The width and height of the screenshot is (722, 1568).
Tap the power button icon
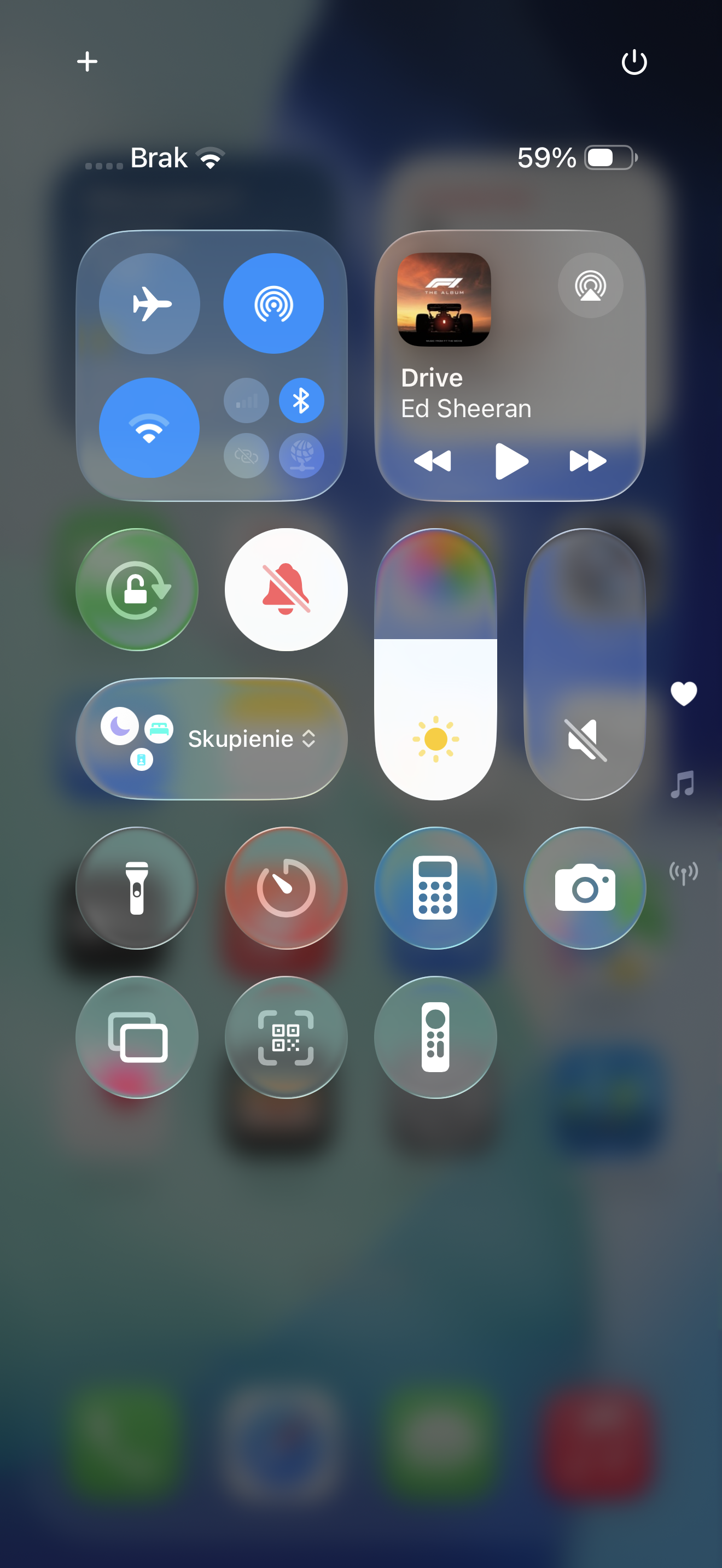pos(633,62)
